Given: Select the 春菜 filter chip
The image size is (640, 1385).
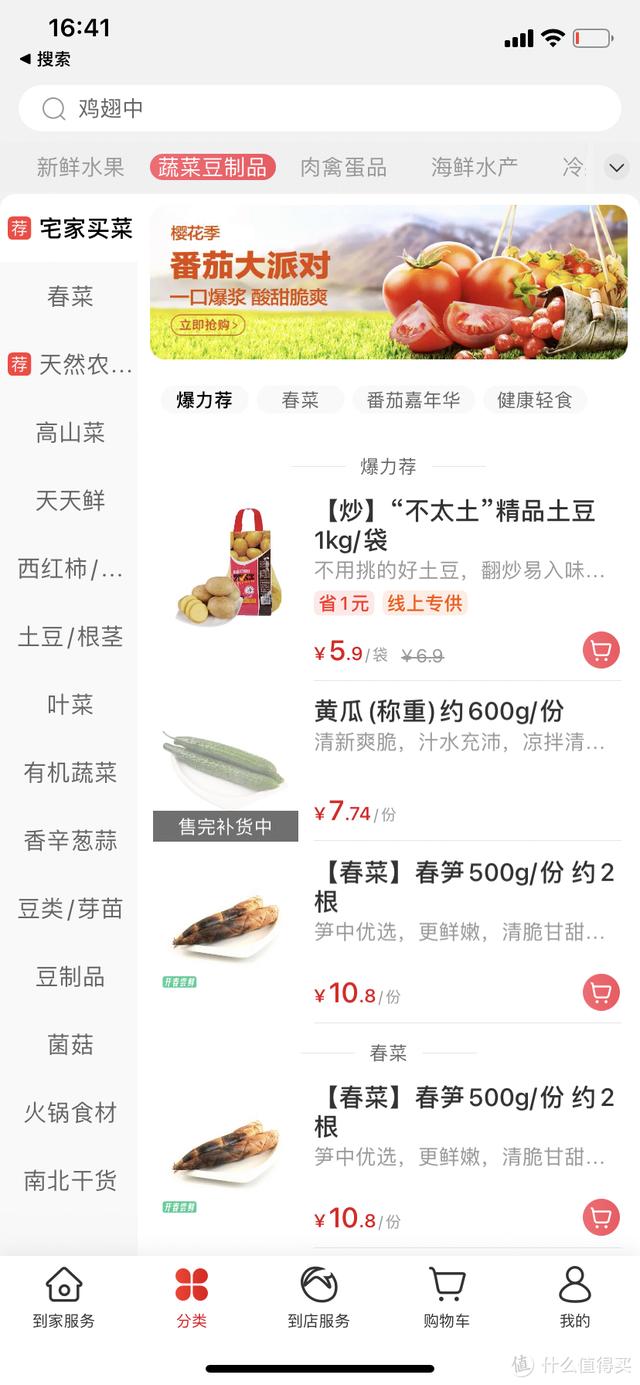Looking at the screenshot, I should click(300, 400).
